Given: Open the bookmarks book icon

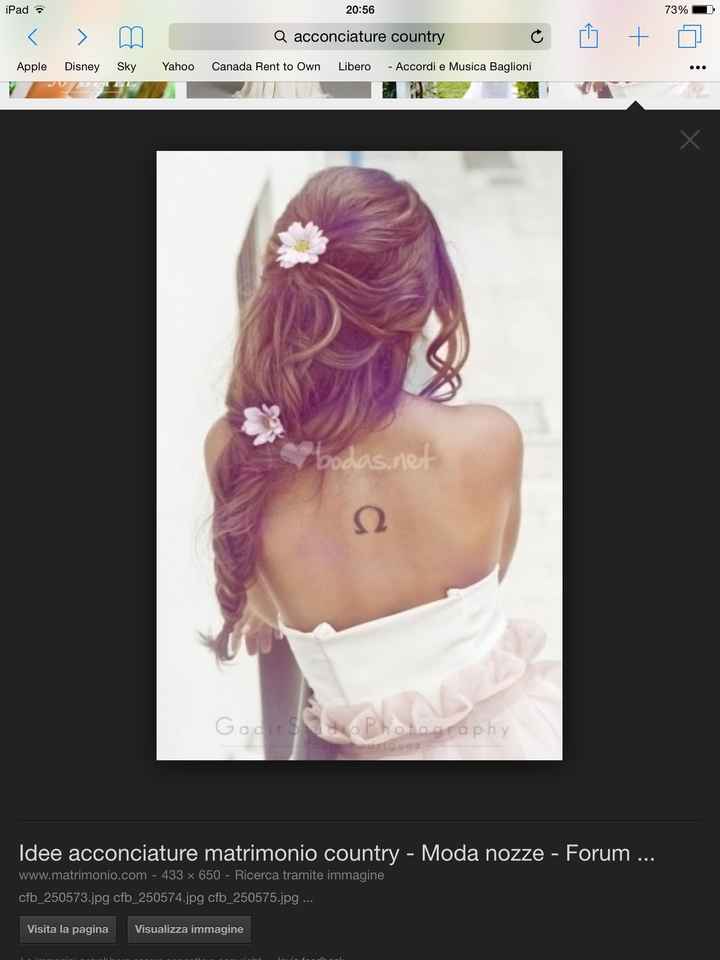Looking at the screenshot, I should [x=131, y=37].
